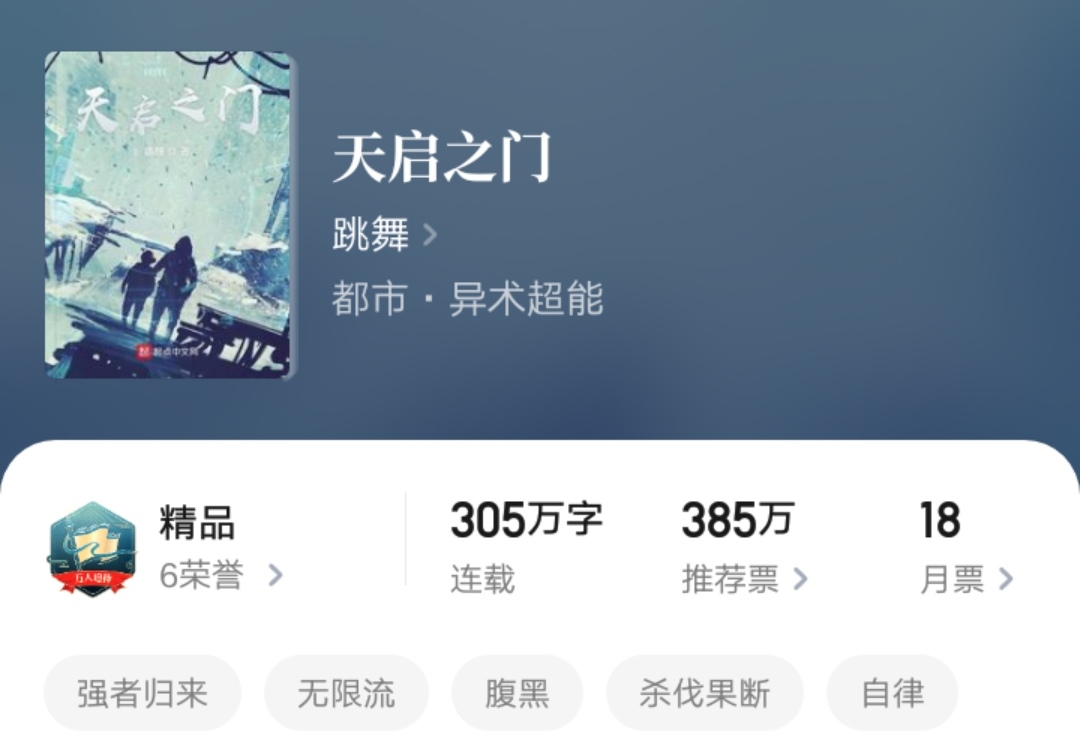Open the 6荣誉 honors page
The height and width of the screenshot is (748, 1080).
(220, 576)
